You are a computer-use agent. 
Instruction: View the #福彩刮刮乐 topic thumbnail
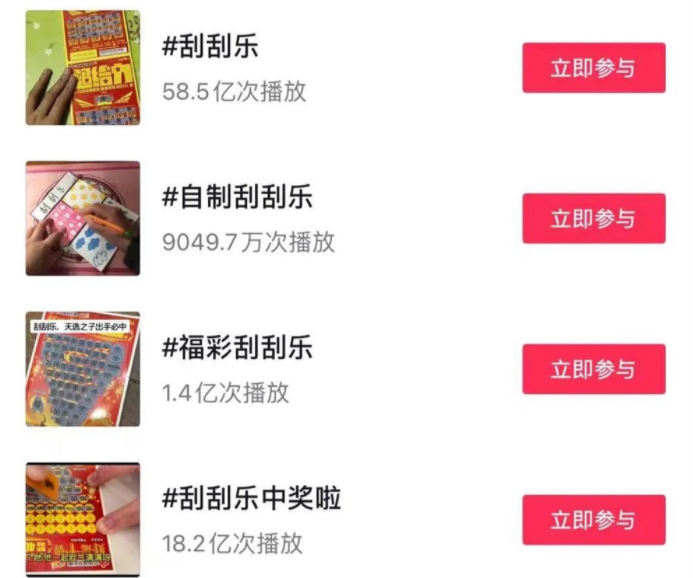point(83,369)
